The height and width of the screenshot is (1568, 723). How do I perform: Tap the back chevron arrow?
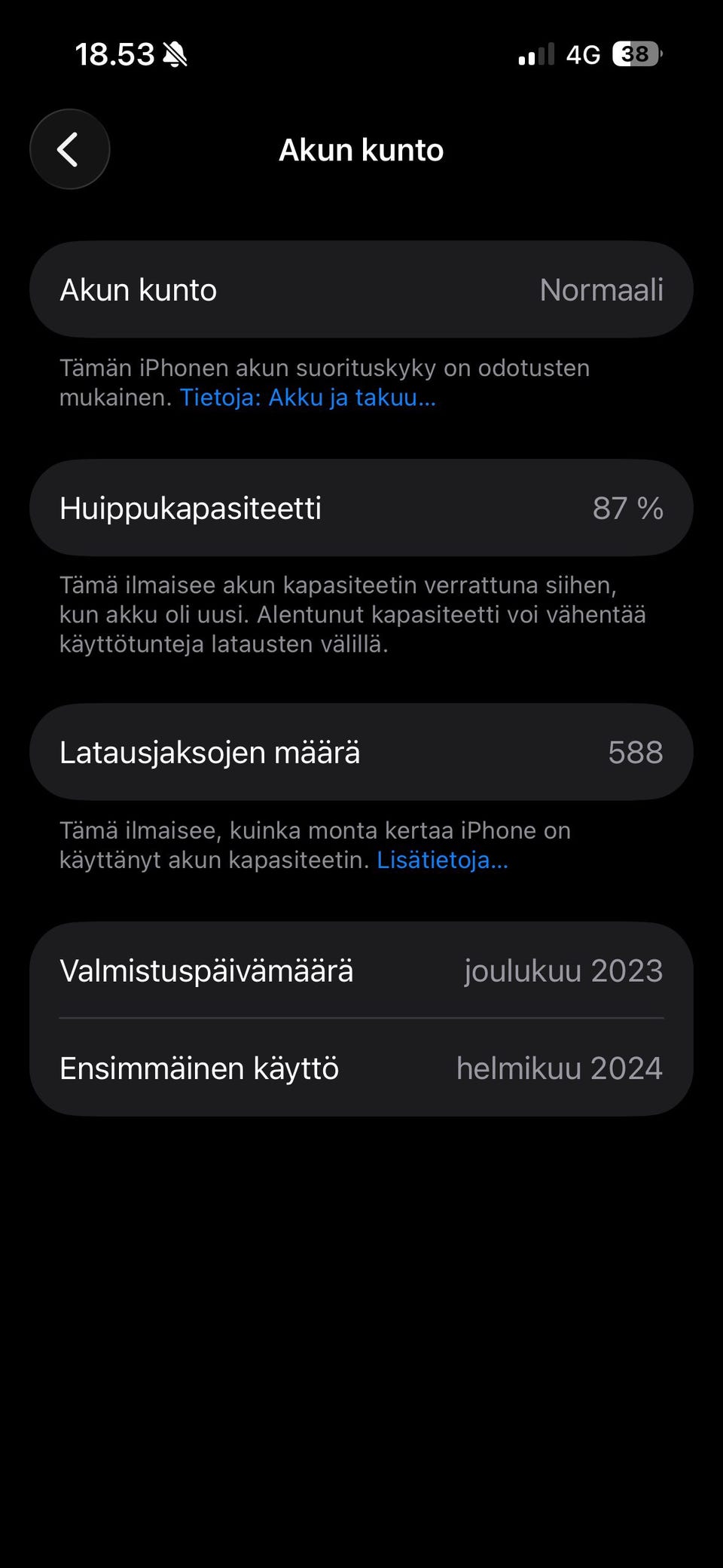click(x=69, y=149)
